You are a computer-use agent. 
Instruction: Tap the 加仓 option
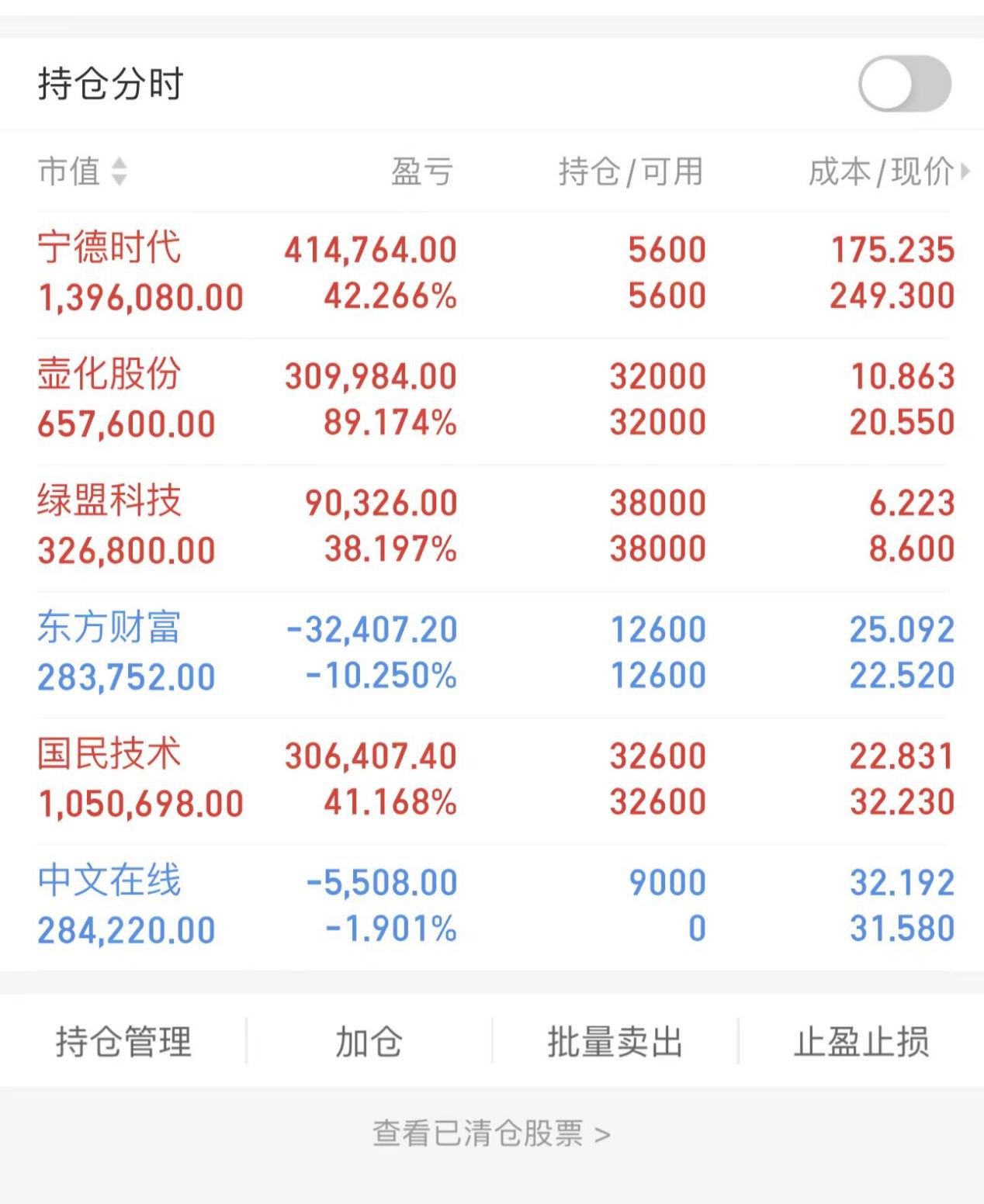(x=369, y=1043)
